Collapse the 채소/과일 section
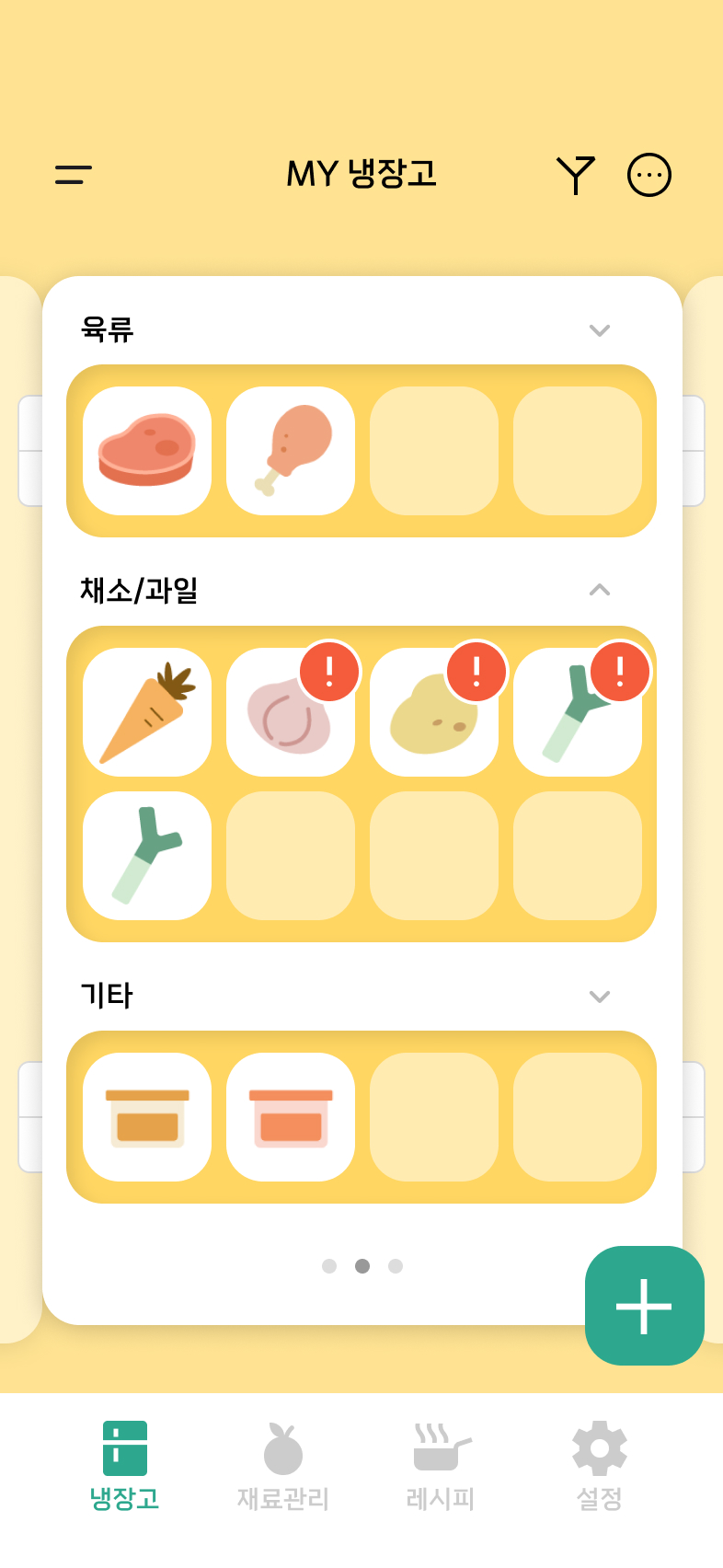Screen dimensions: 723x1568 (x=600, y=590)
